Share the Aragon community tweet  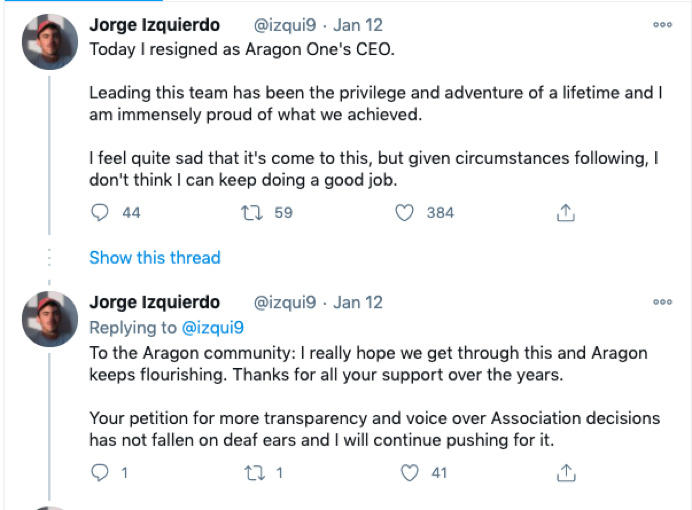pyautogui.click(x=565, y=472)
